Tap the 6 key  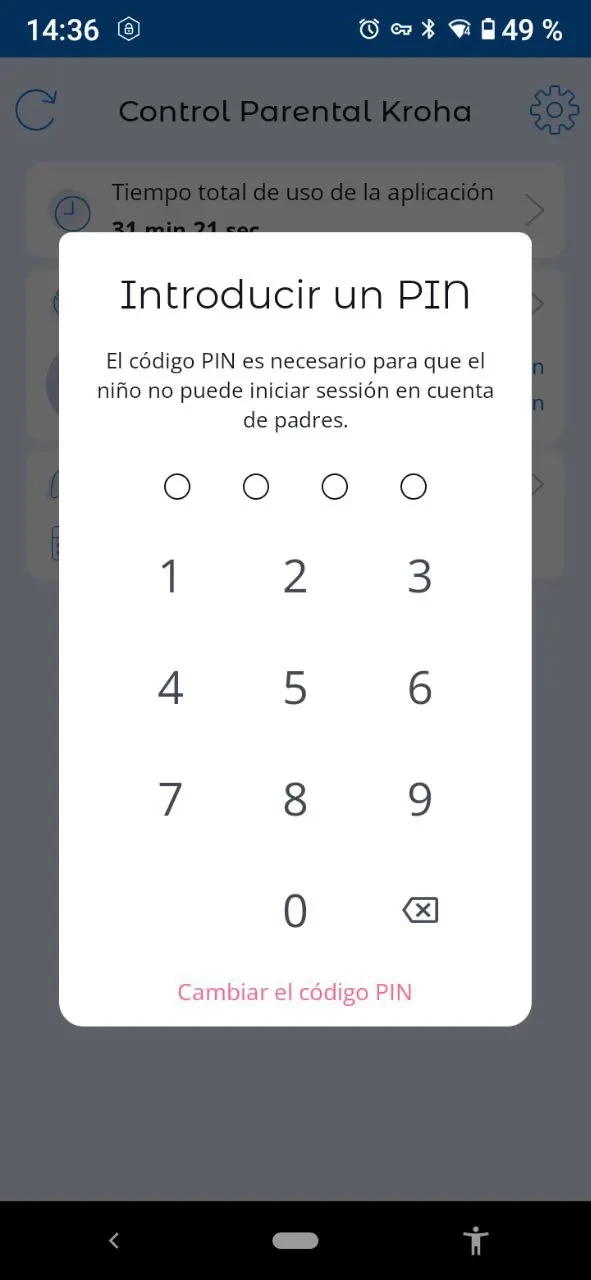click(x=420, y=688)
